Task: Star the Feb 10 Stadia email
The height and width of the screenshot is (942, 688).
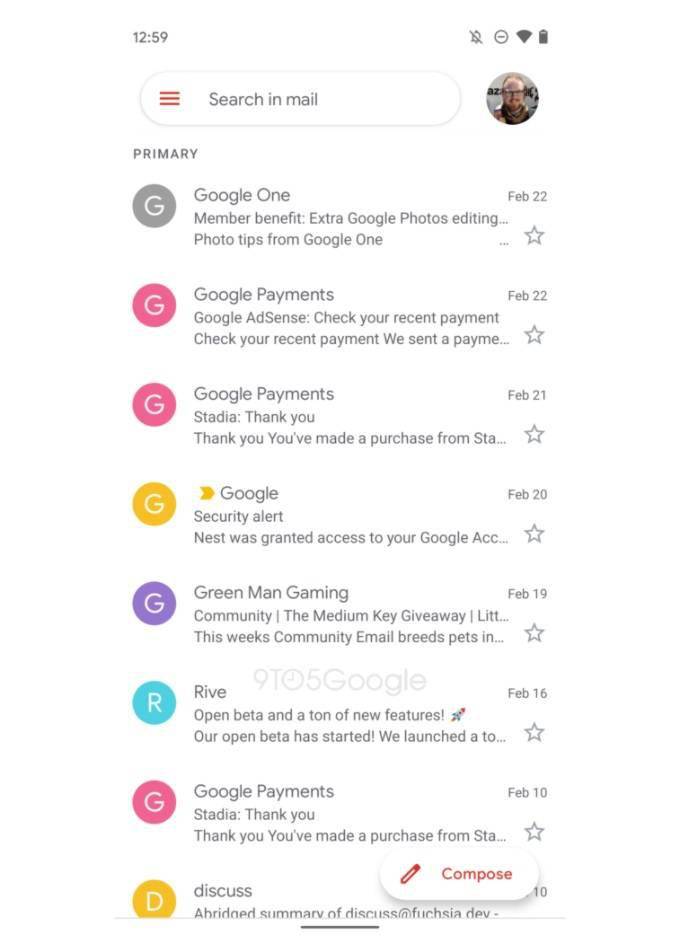Action: click(535, 831)
